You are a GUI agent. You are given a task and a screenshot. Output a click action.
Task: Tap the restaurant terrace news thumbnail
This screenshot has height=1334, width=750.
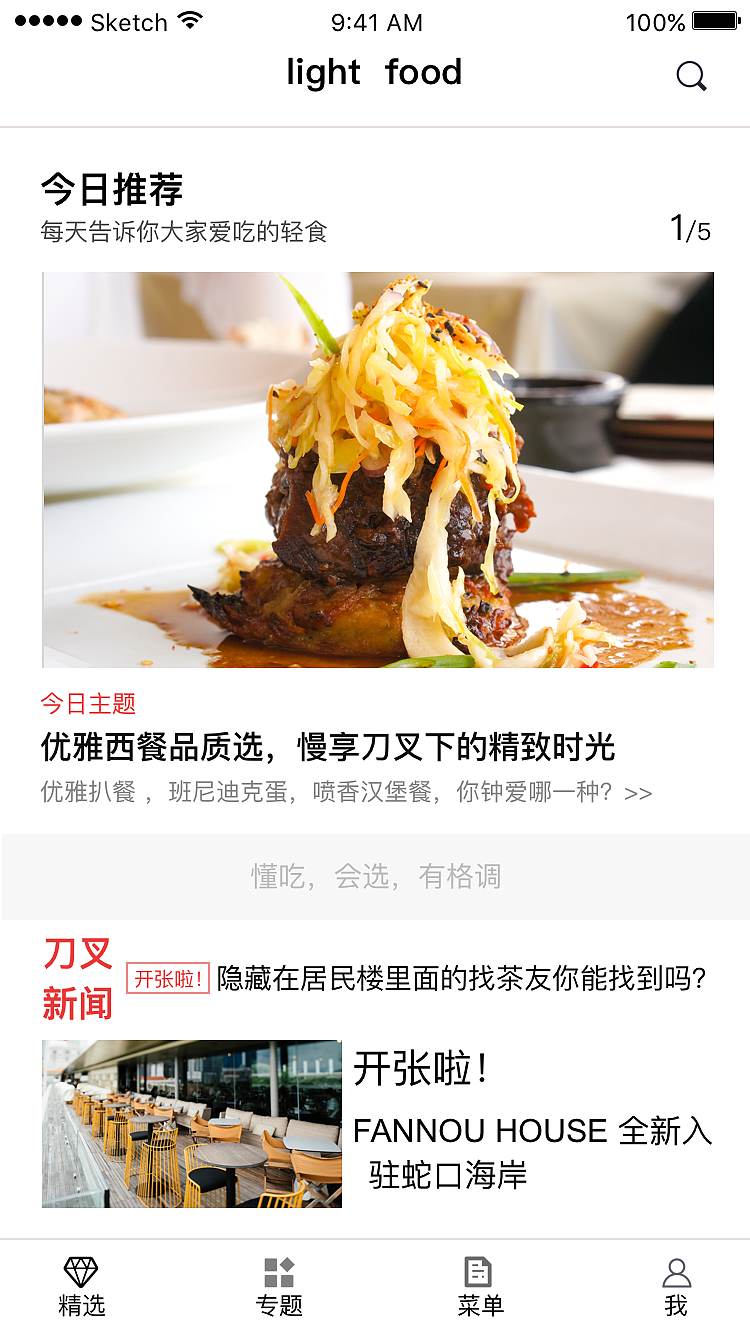[x=191, y=1123]
